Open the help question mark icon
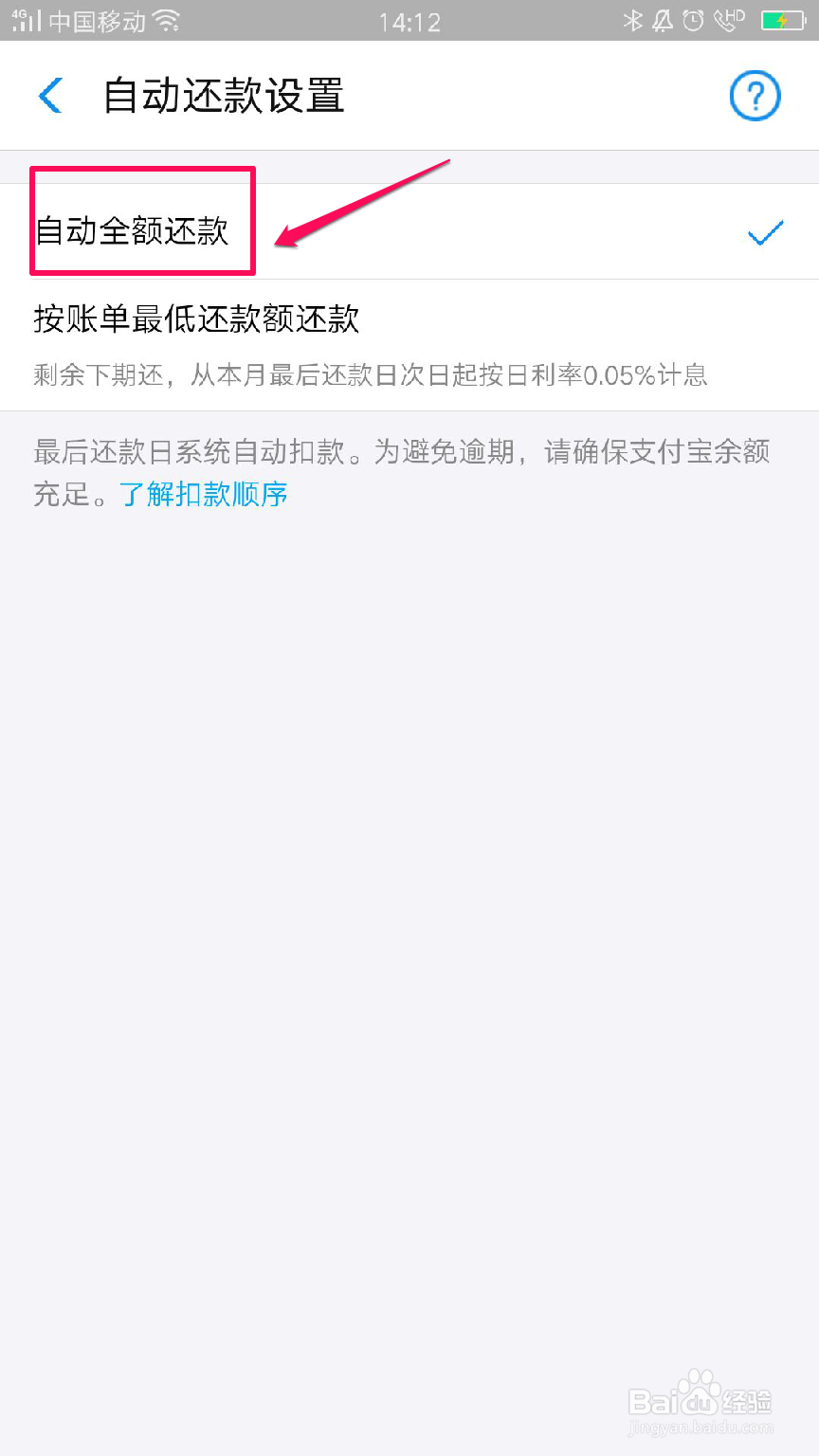Image resolution: width=819 pixels, height=1456 pixels. 754,96
